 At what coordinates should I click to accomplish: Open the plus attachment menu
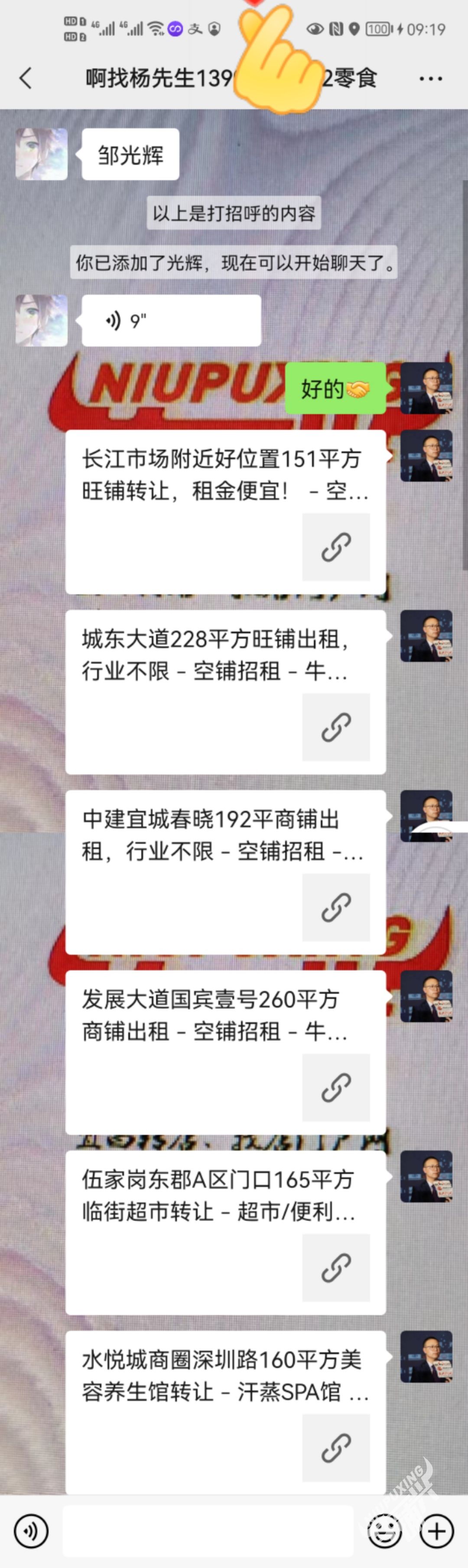[436, 1530]
